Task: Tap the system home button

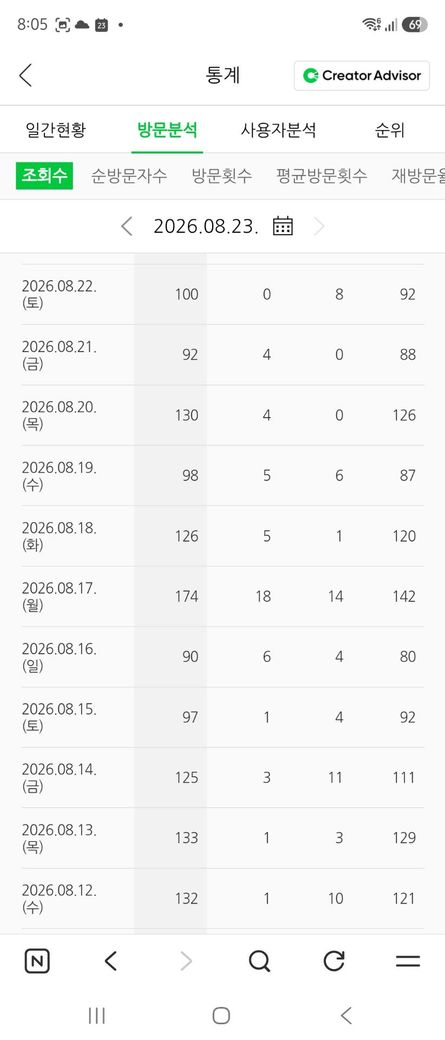Action: [x=222, y=1015]
